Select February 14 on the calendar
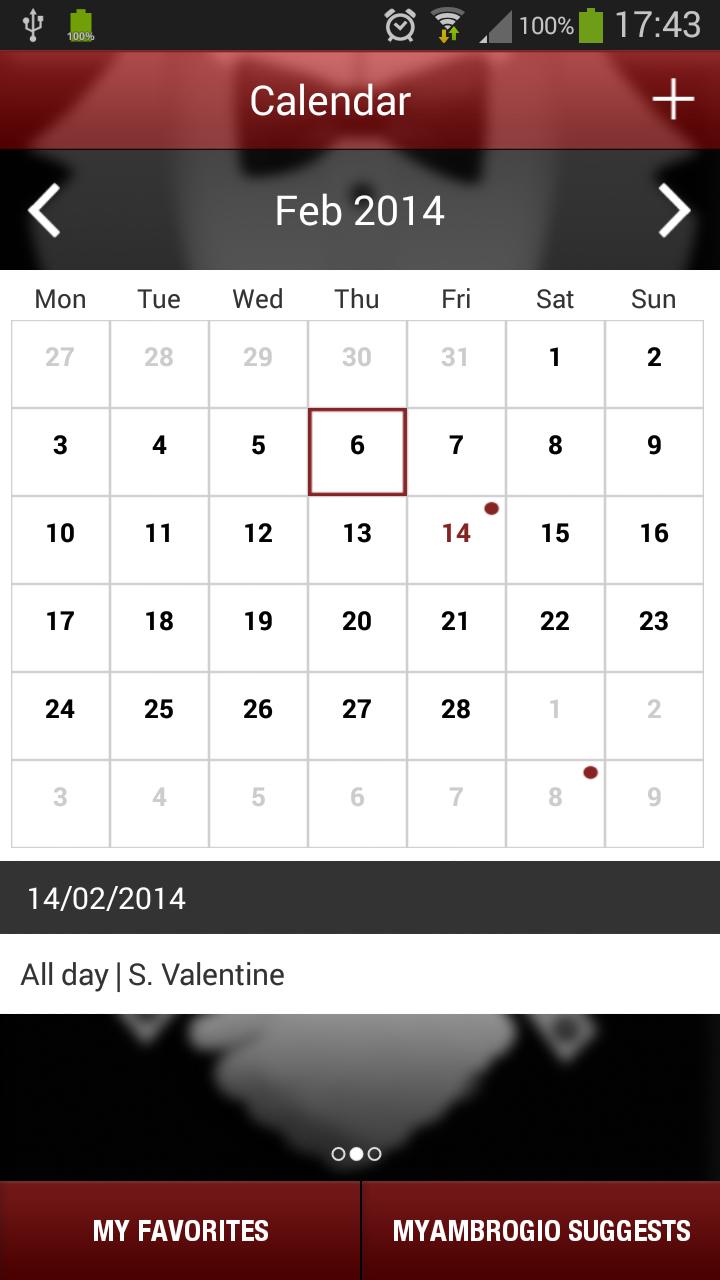720x1280 pixels. pyautogui.click(x=456, y=534)
